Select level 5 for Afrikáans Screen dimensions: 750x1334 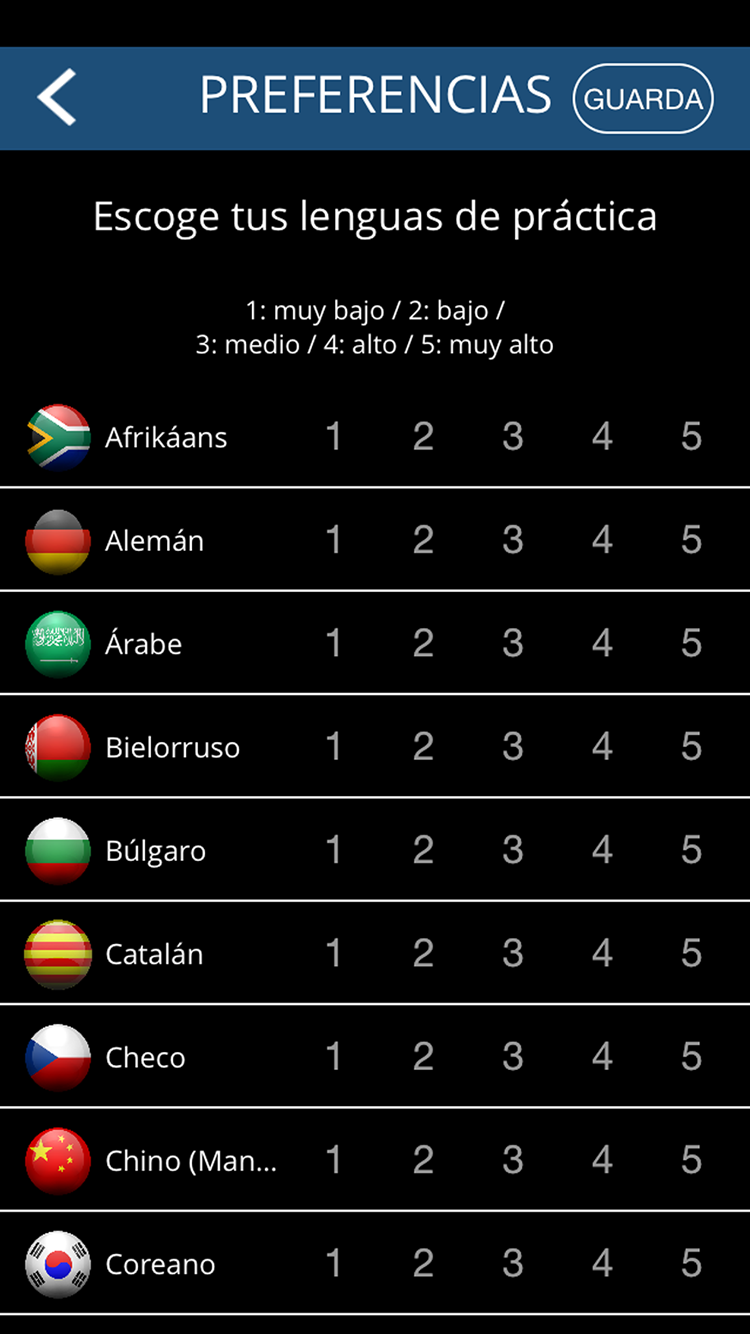tap(691, 437)
